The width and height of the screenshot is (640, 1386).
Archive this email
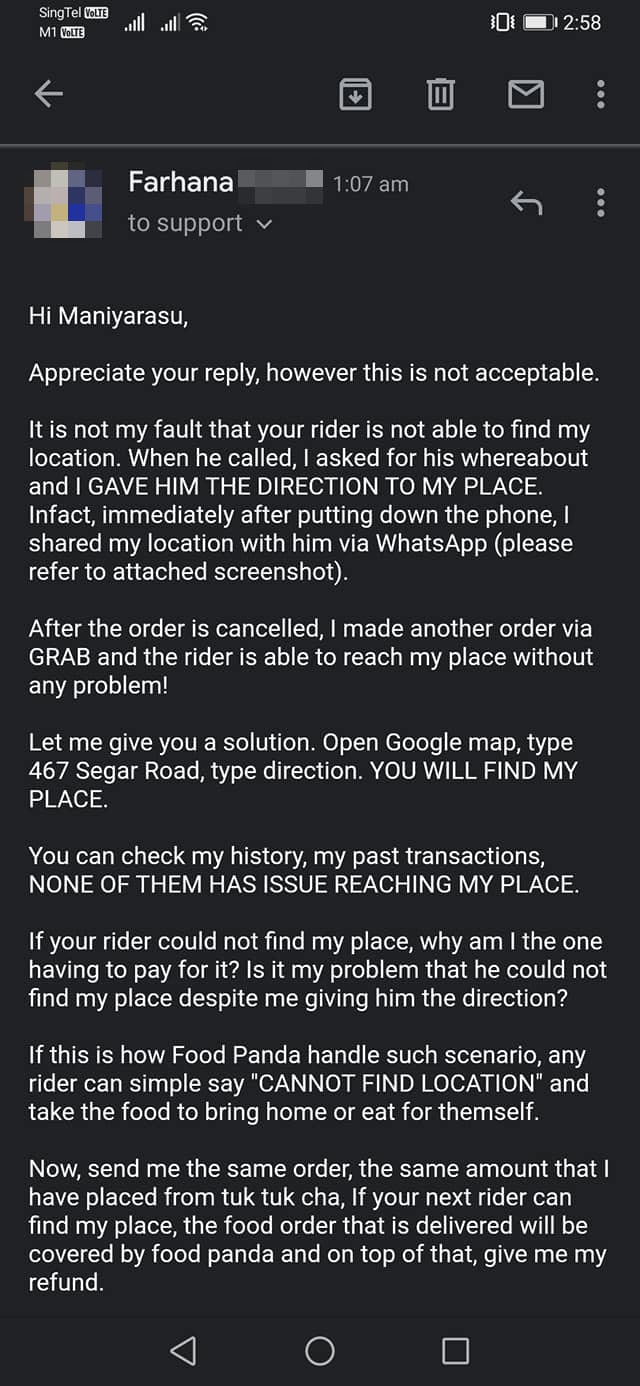[x=356, y=95]
